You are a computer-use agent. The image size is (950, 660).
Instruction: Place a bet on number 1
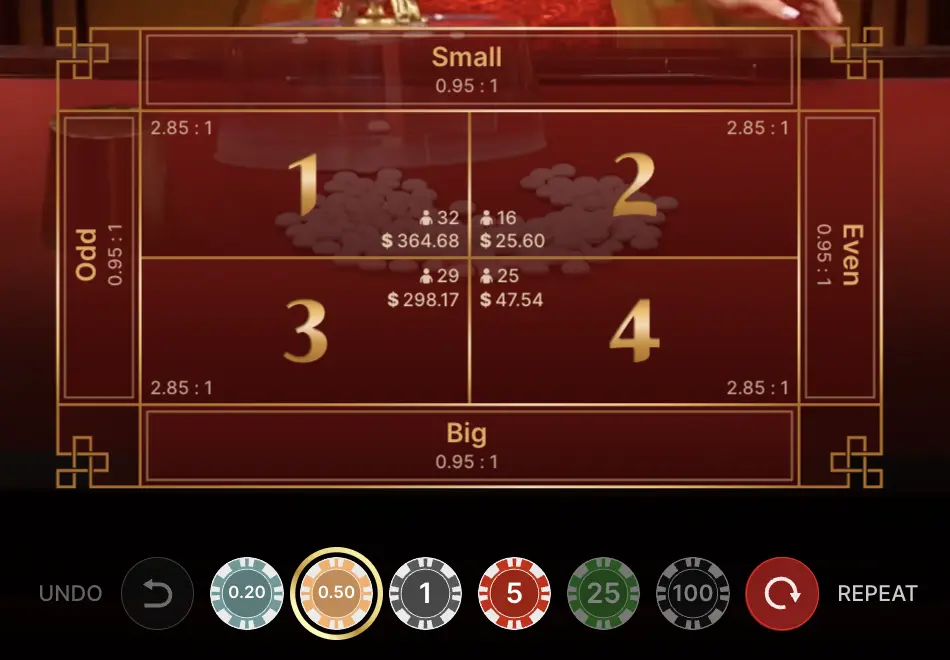305,184
